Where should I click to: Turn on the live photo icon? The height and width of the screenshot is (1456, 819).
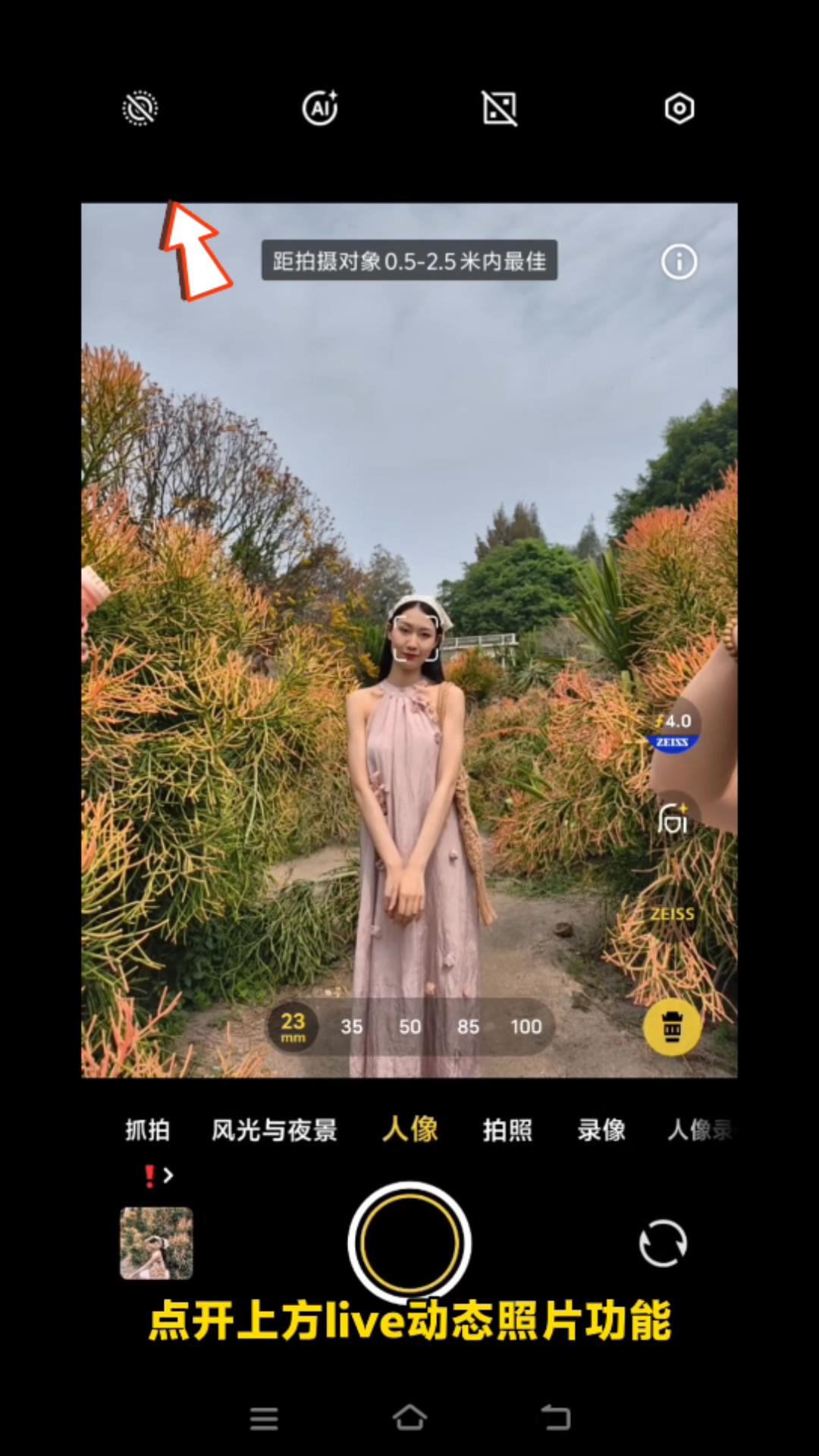(140, 108)
